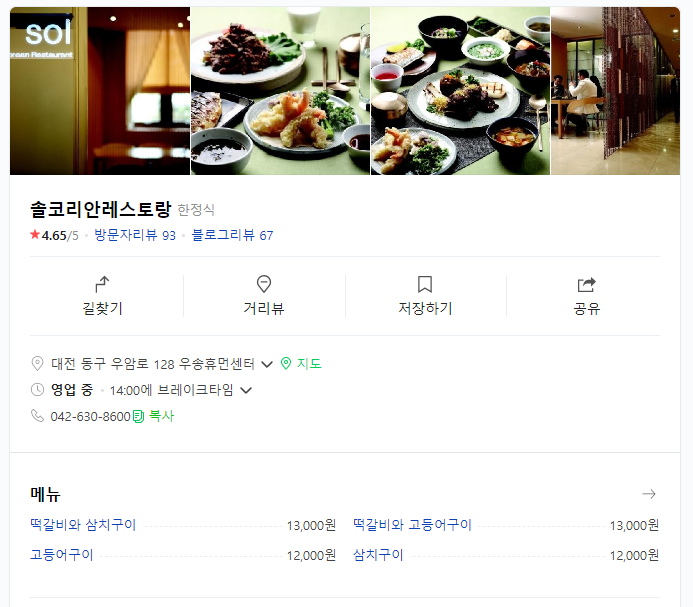Open the 고등어구이 menu item
The image size is (693, 607).
62,555
